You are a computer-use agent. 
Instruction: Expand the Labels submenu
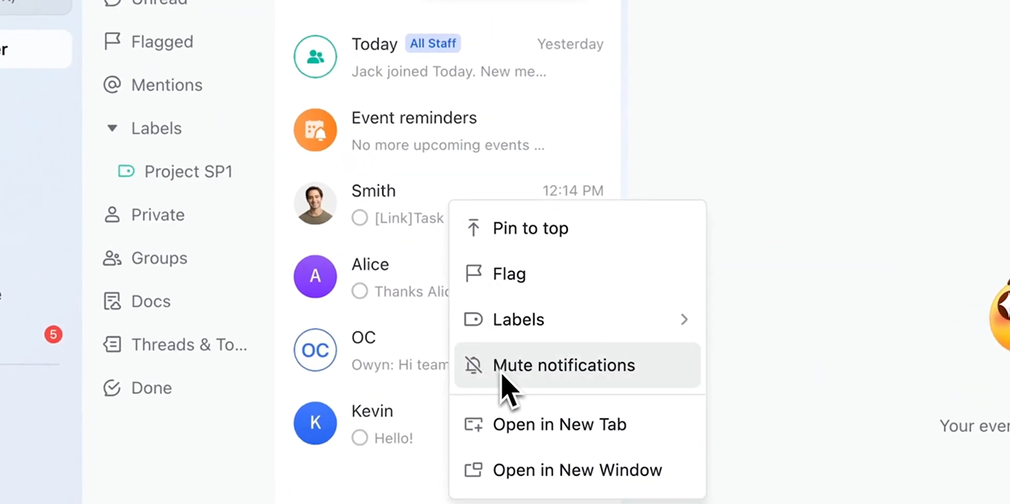577,320
